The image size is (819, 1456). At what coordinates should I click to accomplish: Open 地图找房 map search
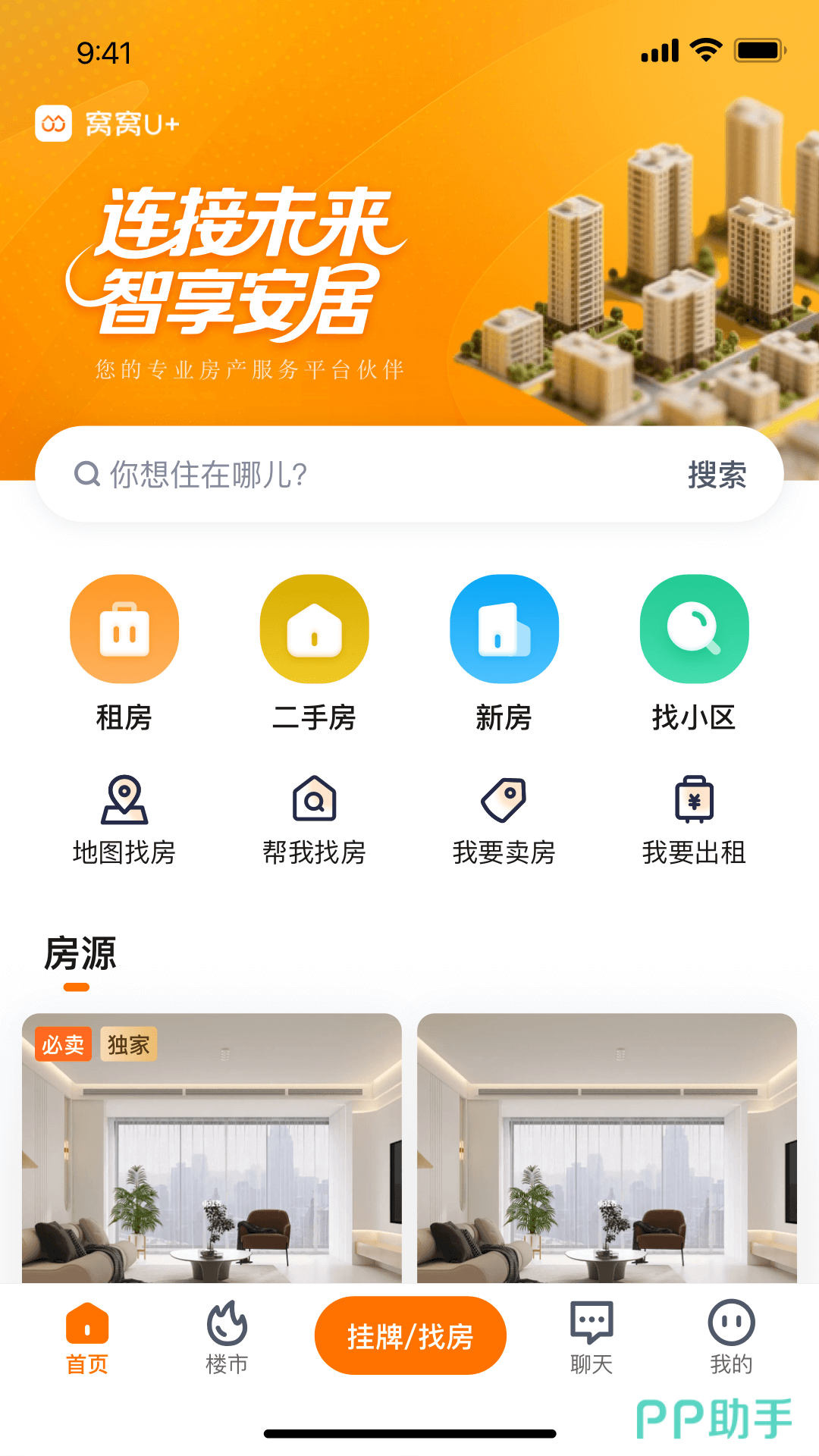(124, 821)
